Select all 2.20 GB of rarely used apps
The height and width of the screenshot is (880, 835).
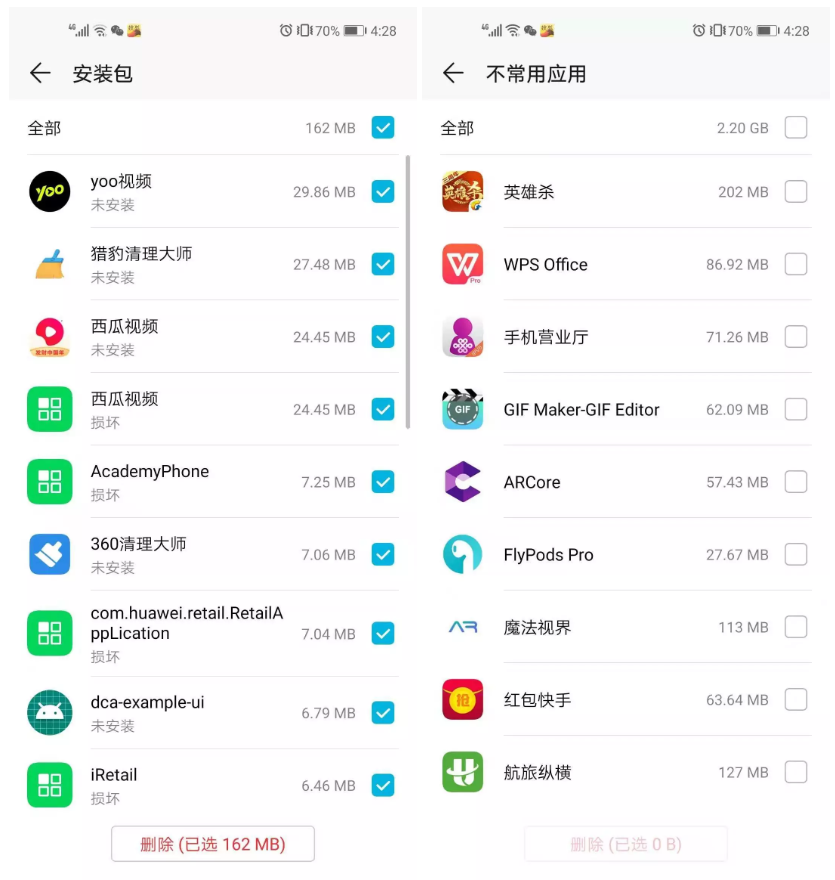click(796, 127)
